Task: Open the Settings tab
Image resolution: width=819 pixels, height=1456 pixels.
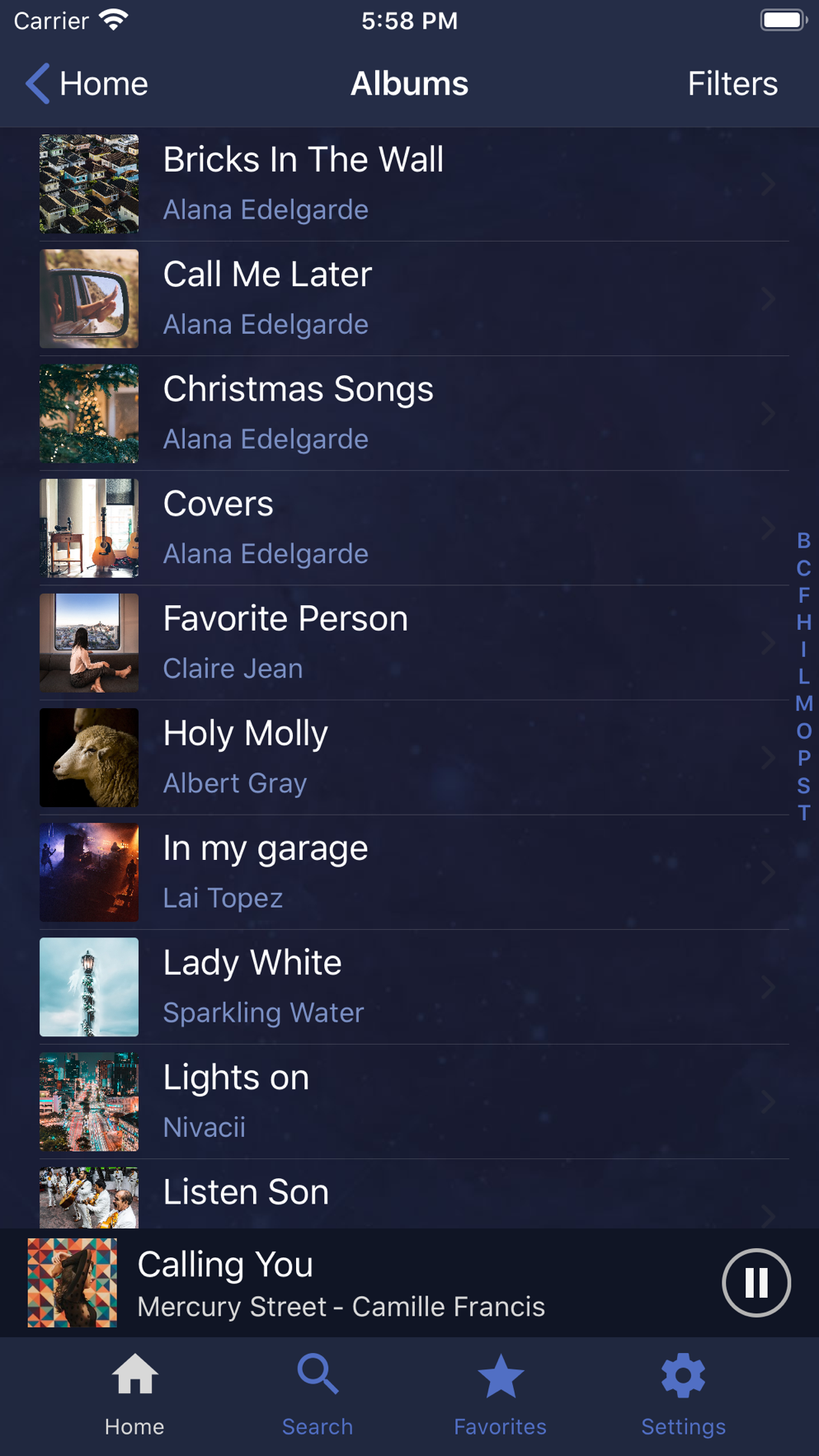Action: (x=683, y=1395)
